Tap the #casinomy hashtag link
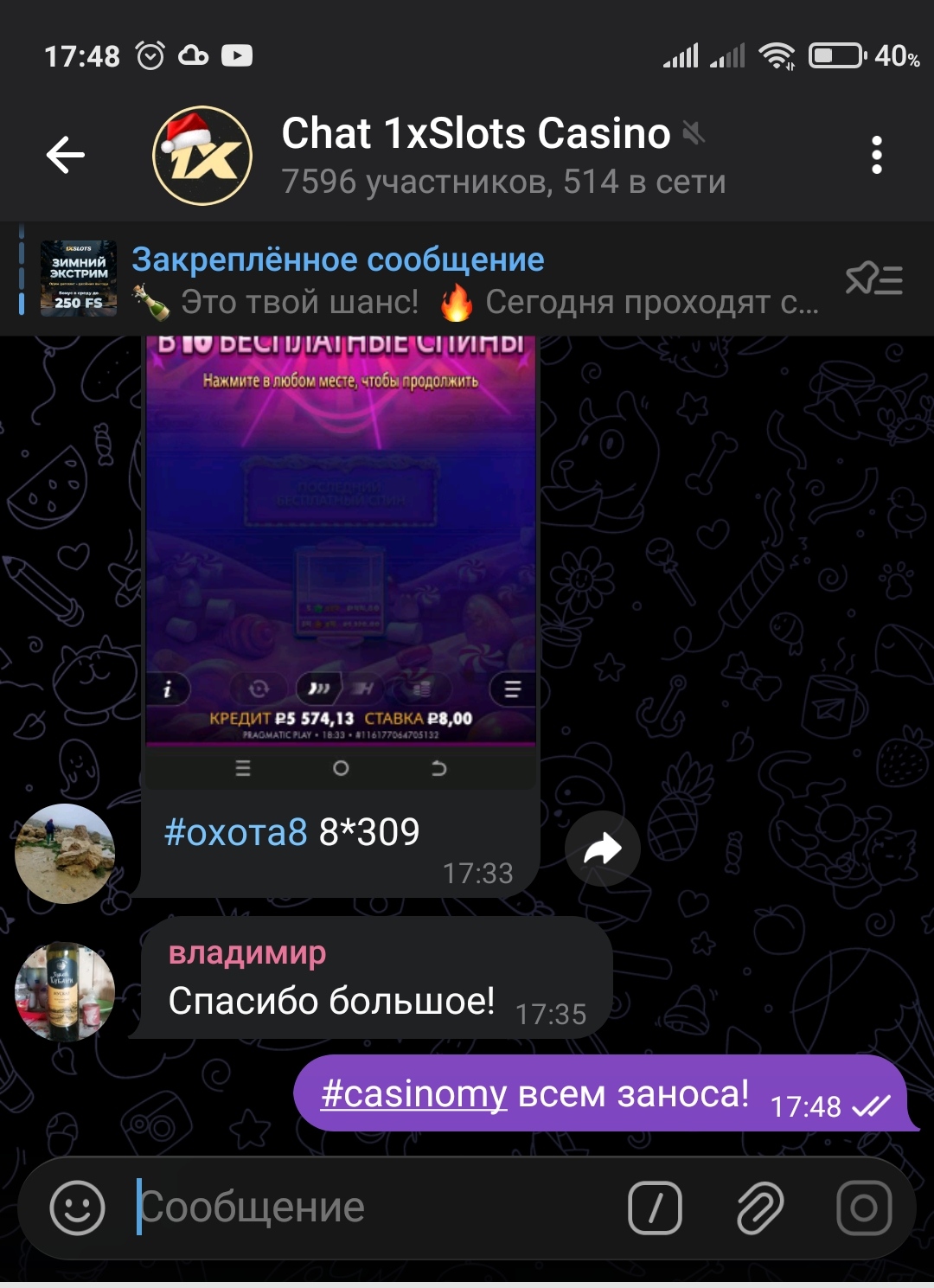 [413, 1094]
